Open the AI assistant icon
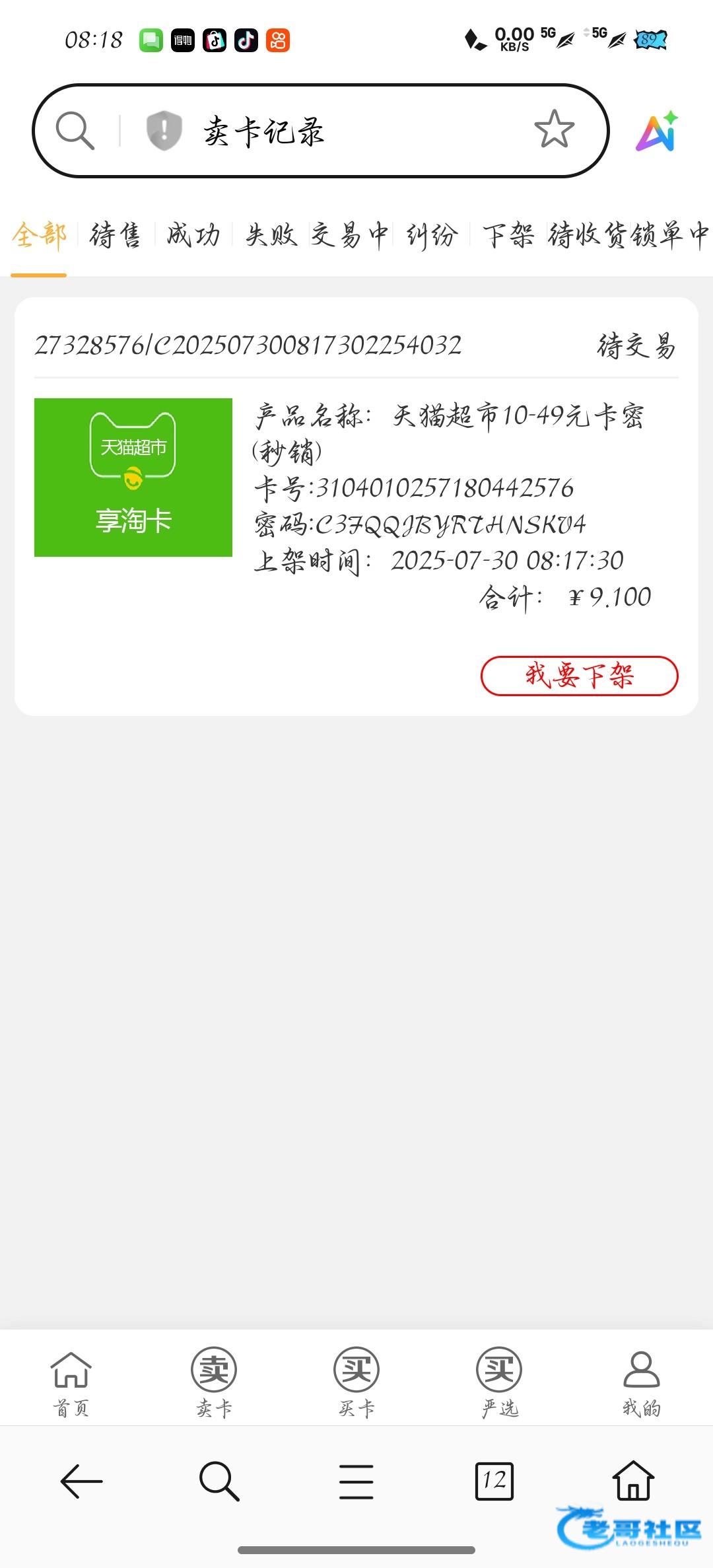 click(x=657, y=131)
